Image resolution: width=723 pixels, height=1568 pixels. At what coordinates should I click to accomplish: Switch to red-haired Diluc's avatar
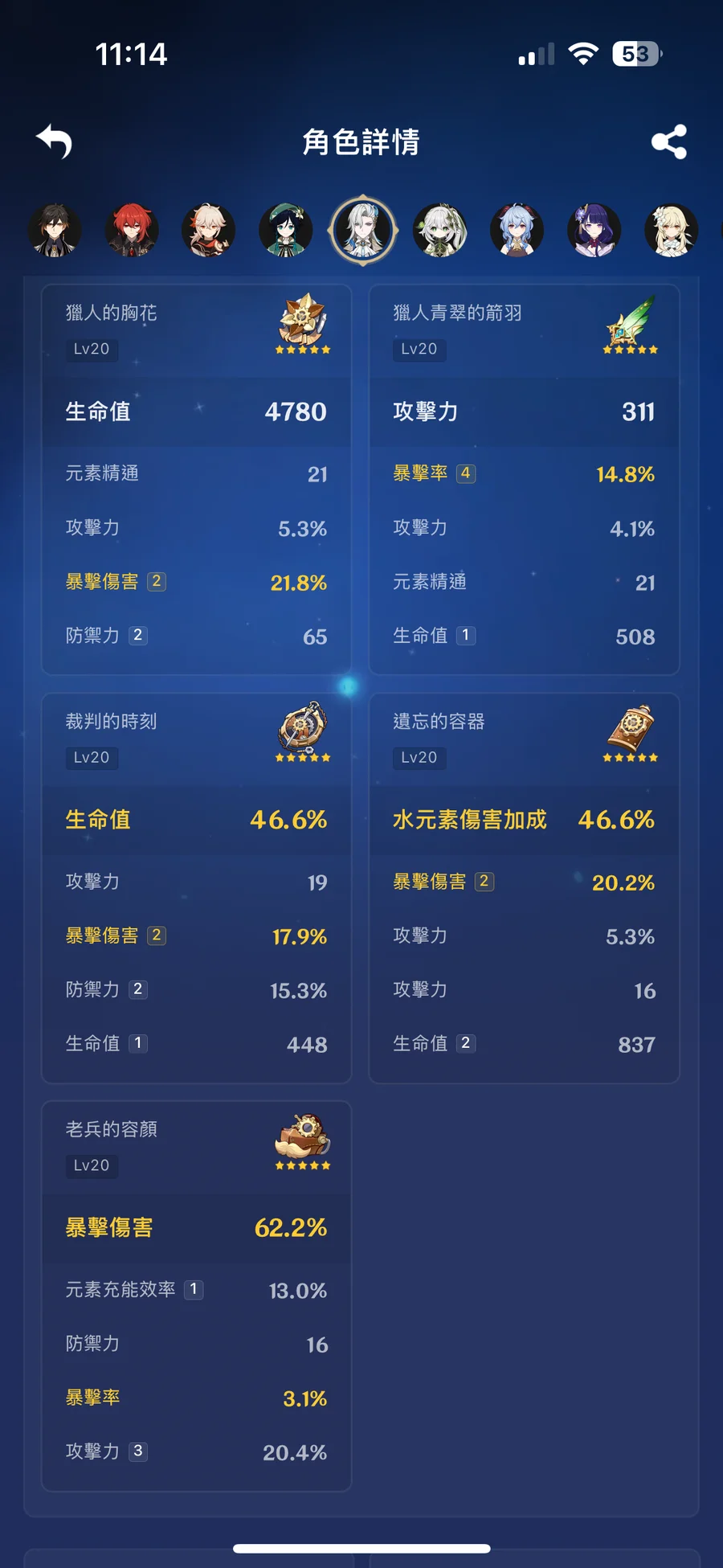(132, 230)
